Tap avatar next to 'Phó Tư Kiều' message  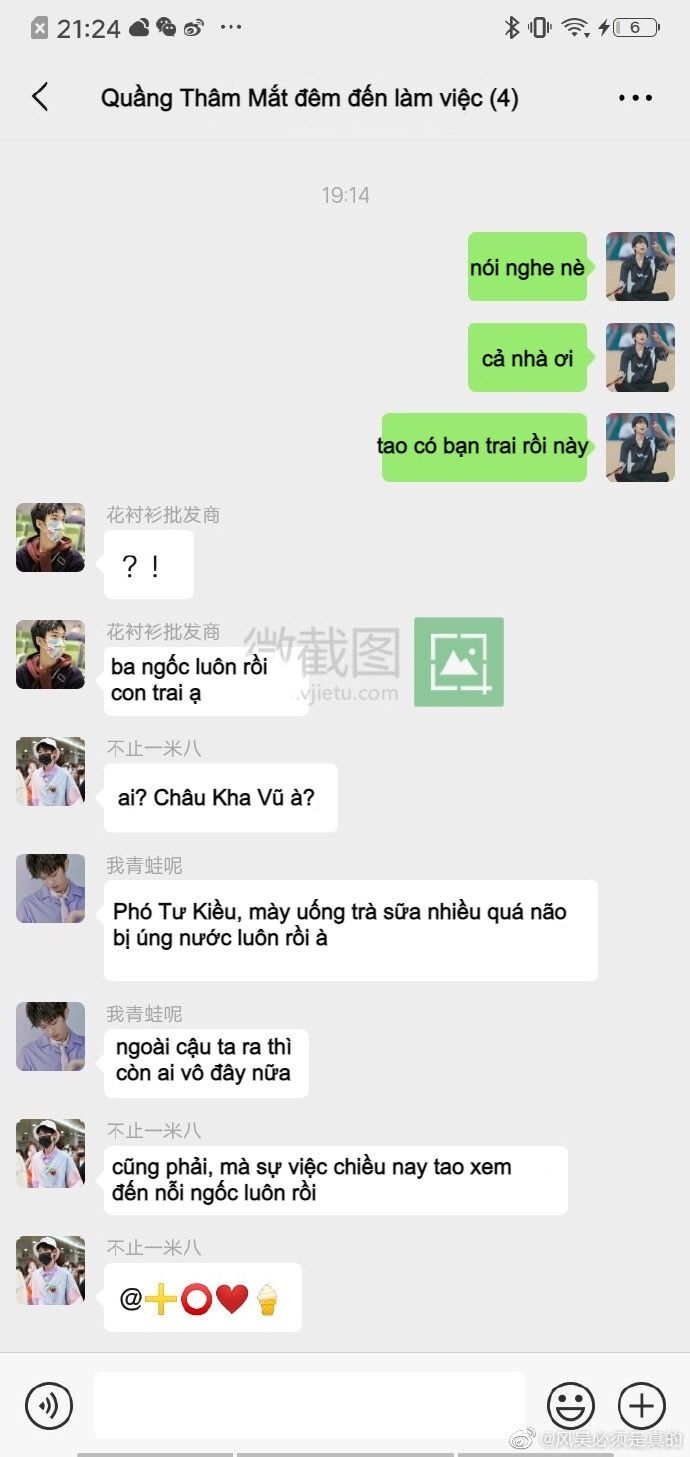click(50, 888)
